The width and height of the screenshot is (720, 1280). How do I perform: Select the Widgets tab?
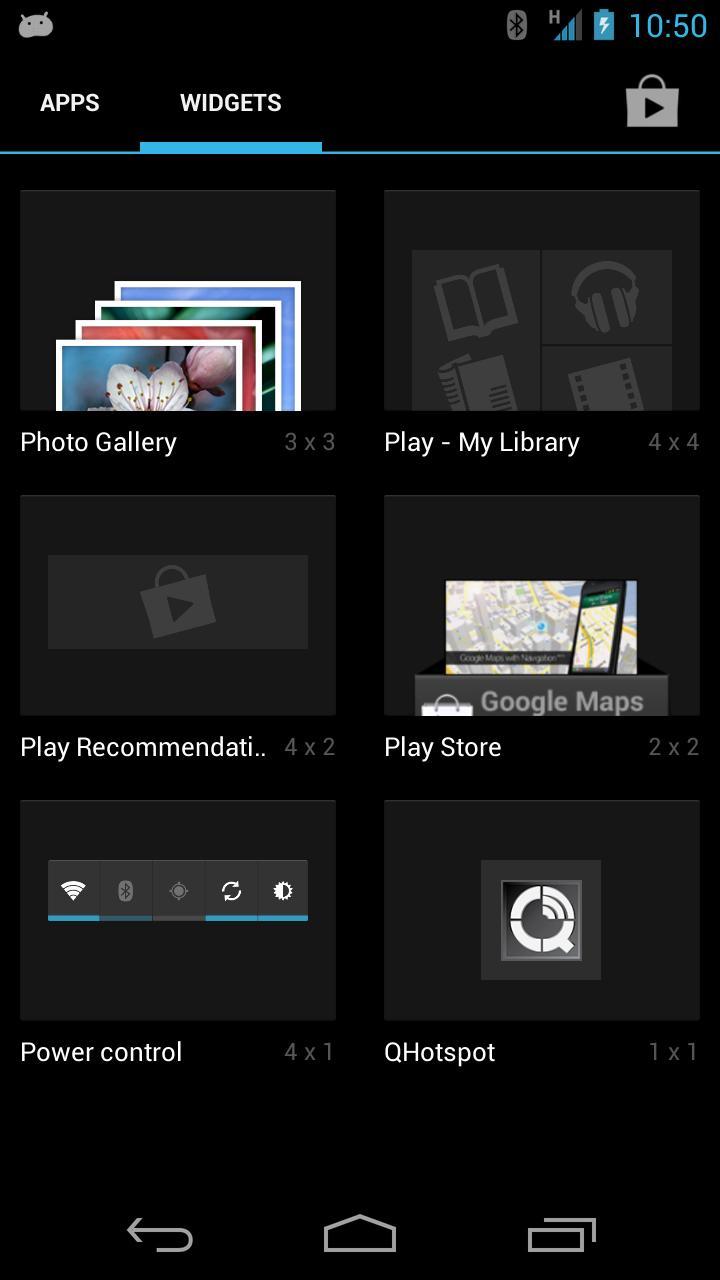(x=230, y=103)
